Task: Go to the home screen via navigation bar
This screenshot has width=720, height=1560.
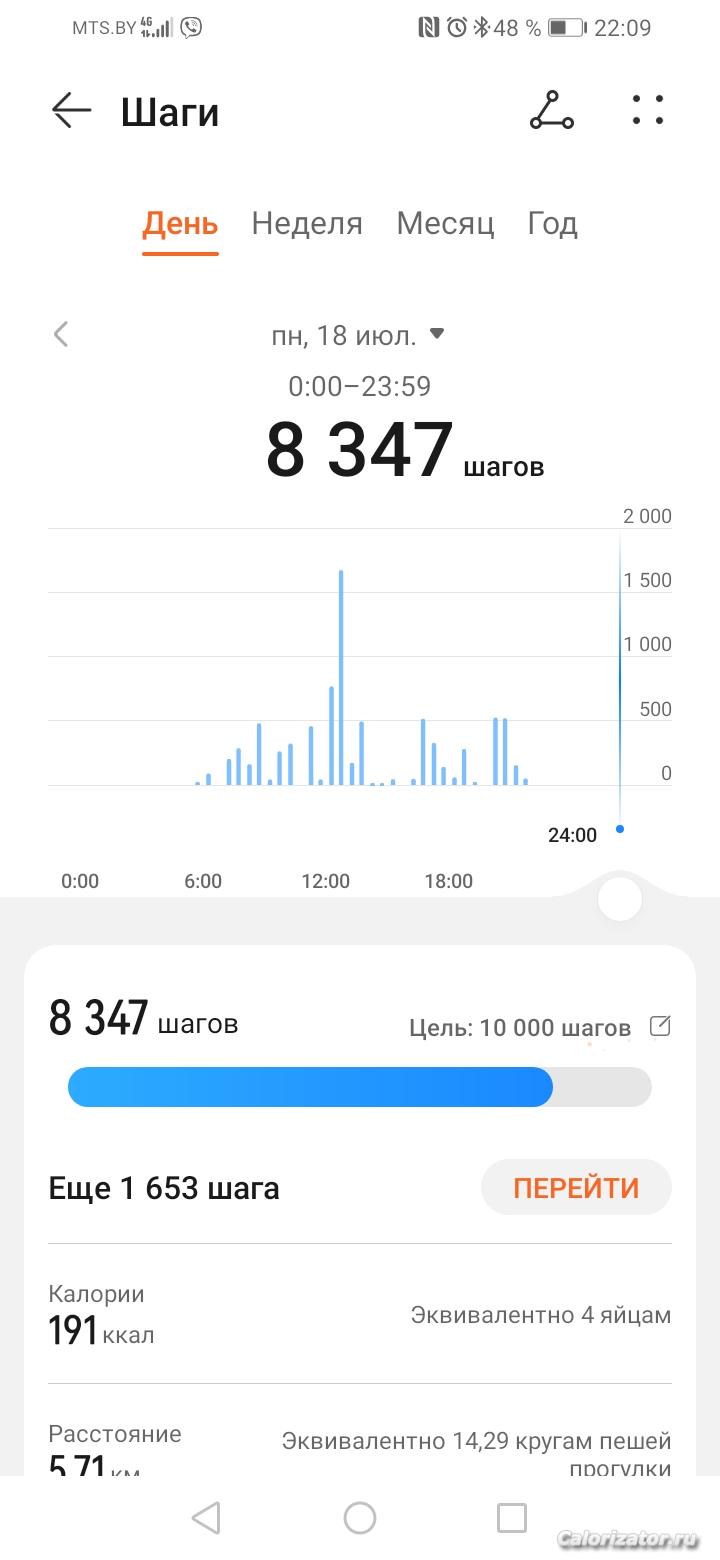Action: 360,1518
